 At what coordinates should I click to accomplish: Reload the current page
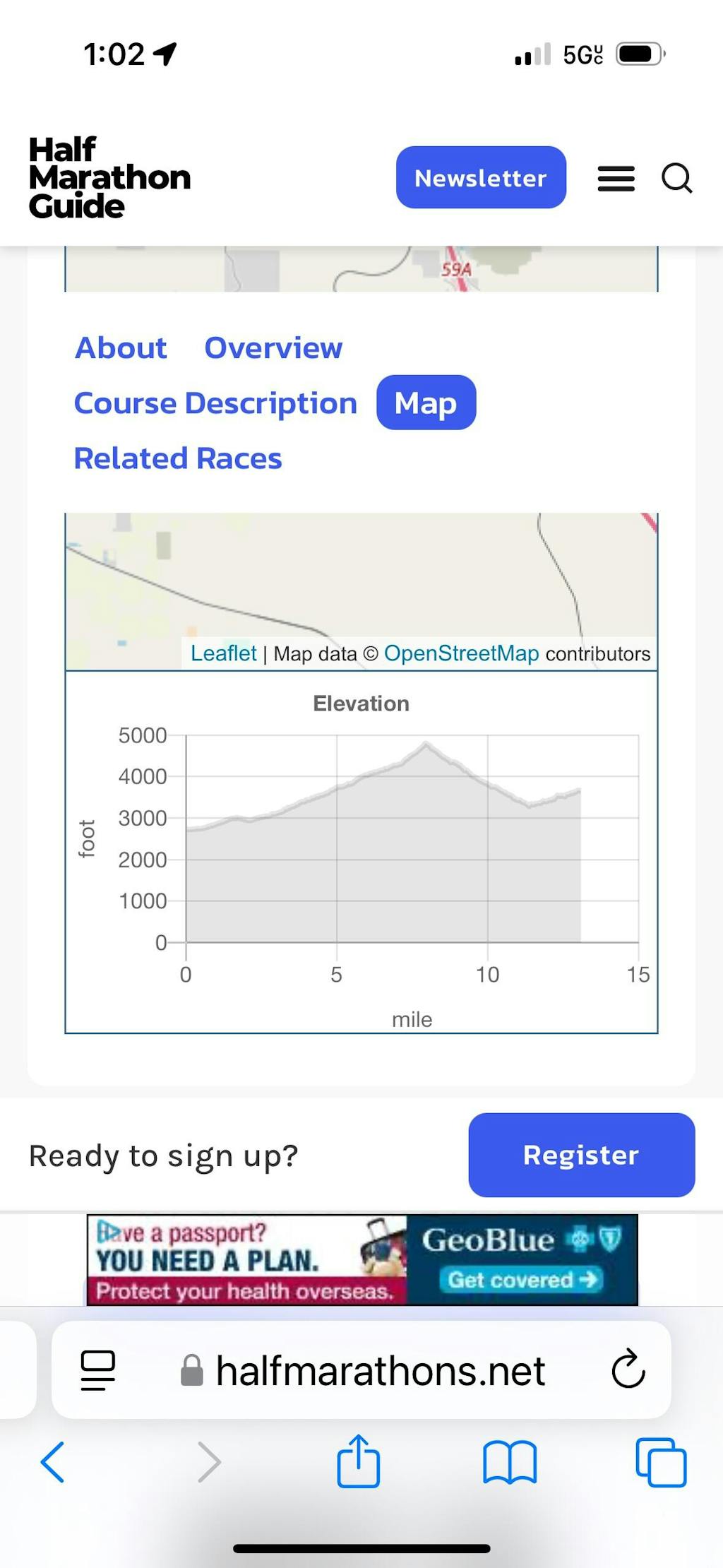click(x=628, y=1370)
